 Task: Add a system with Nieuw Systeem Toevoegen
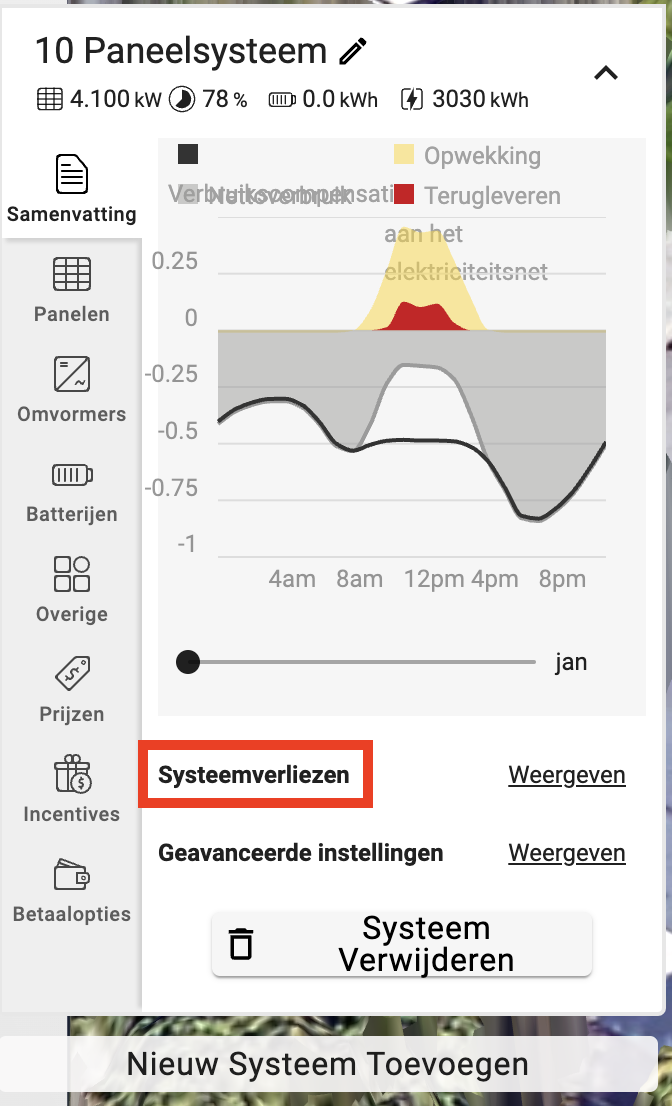coord(328,1064)
